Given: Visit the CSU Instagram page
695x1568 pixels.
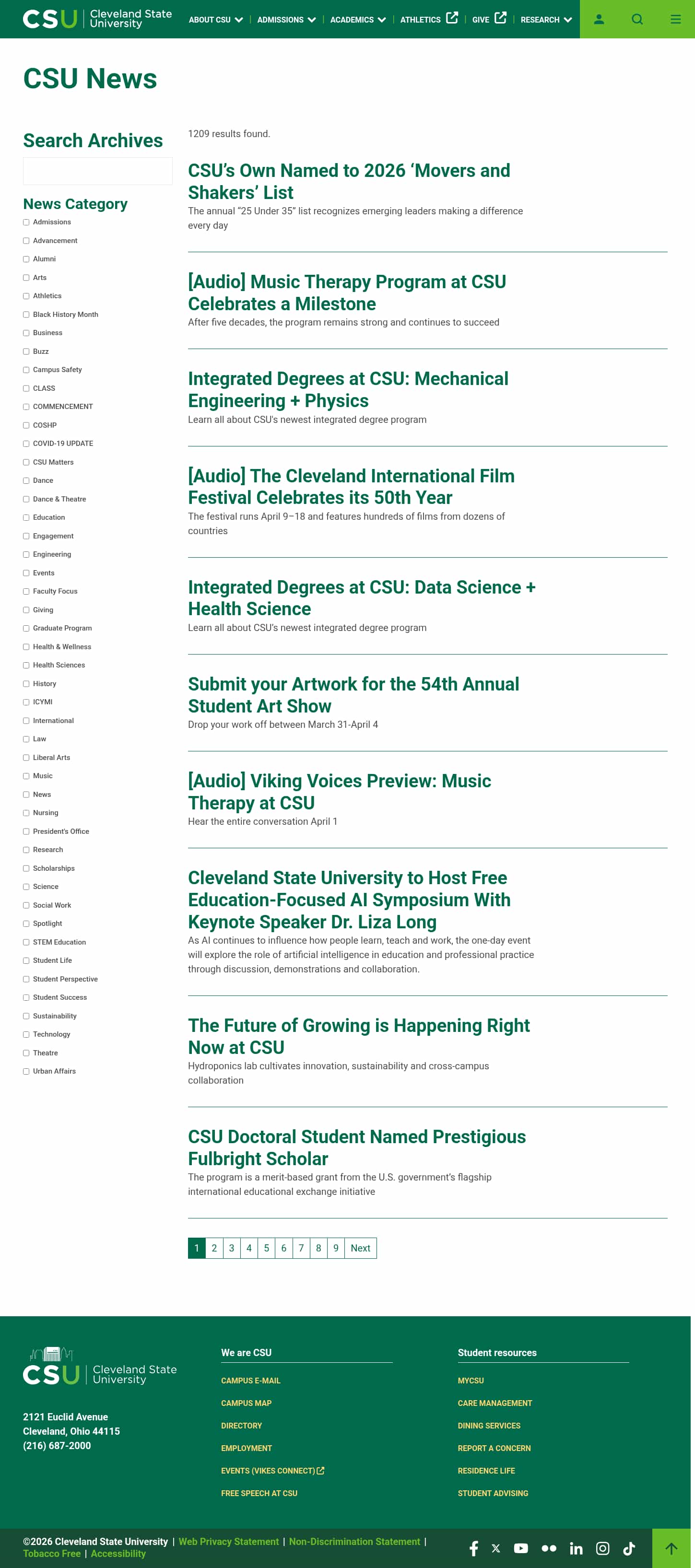Looking at the screenshot, I should click(x=602, y=1548).
